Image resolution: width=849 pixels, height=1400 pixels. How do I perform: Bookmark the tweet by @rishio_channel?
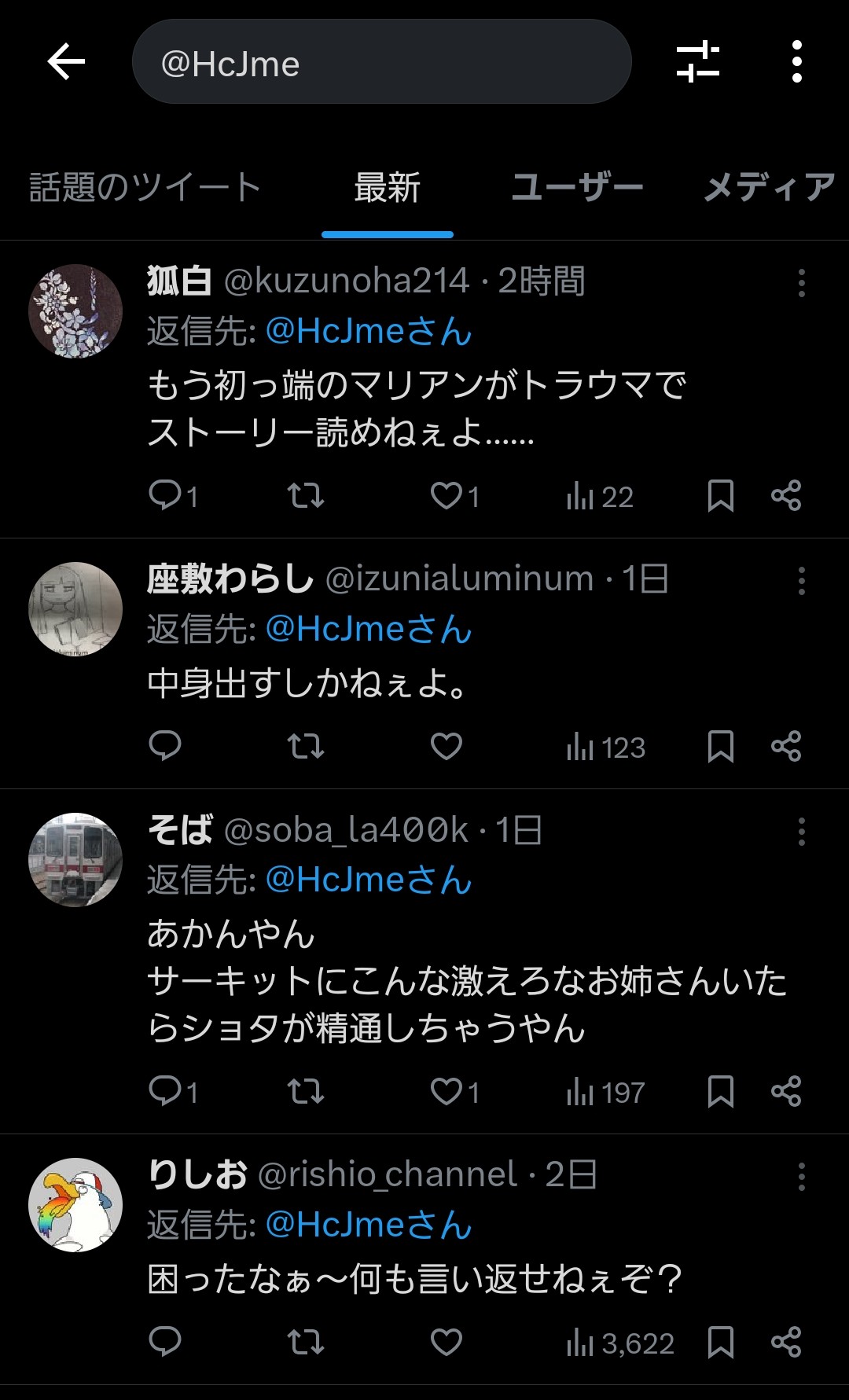pyautogui.click(x=720, y=1342)
